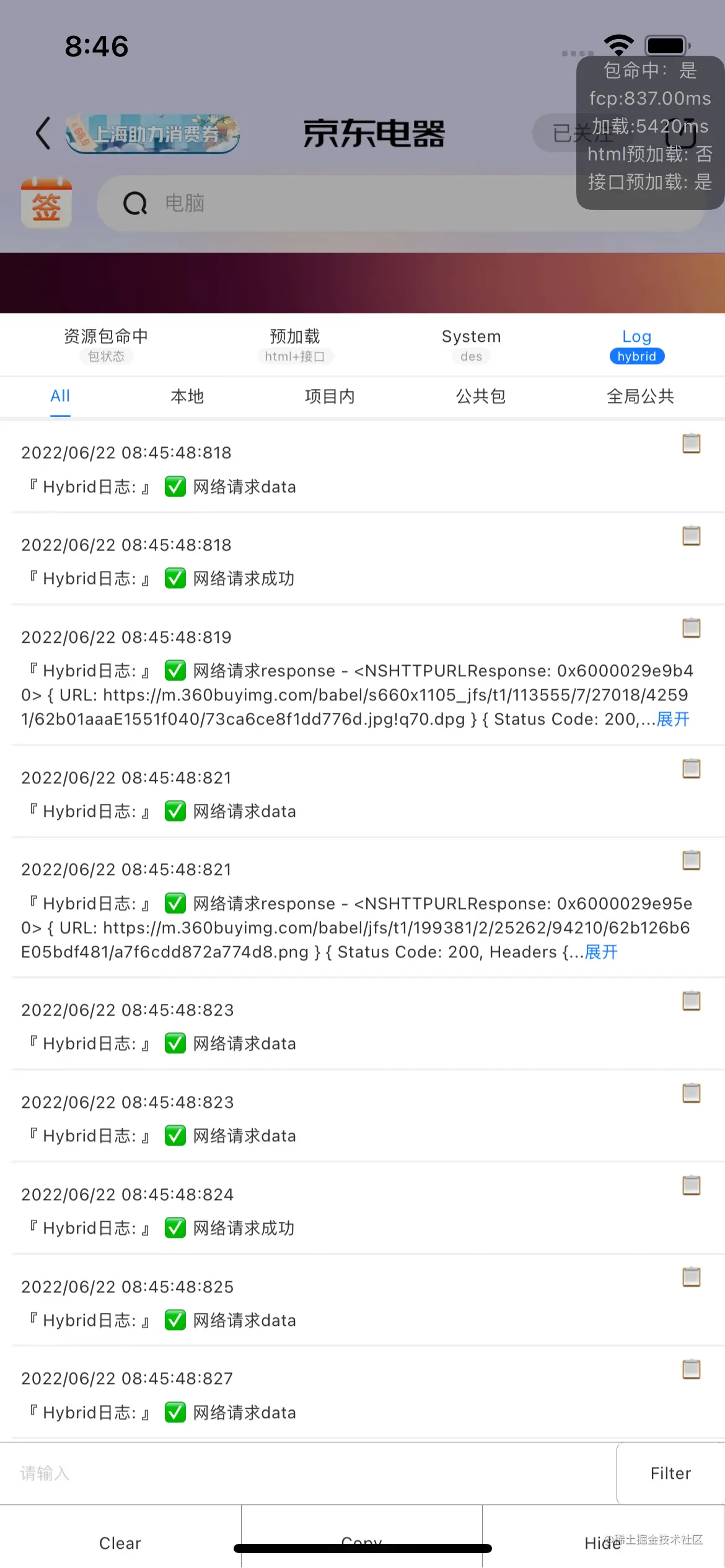Go back using the top-left arrow
Screen dimensions: 725x1568
42,133
